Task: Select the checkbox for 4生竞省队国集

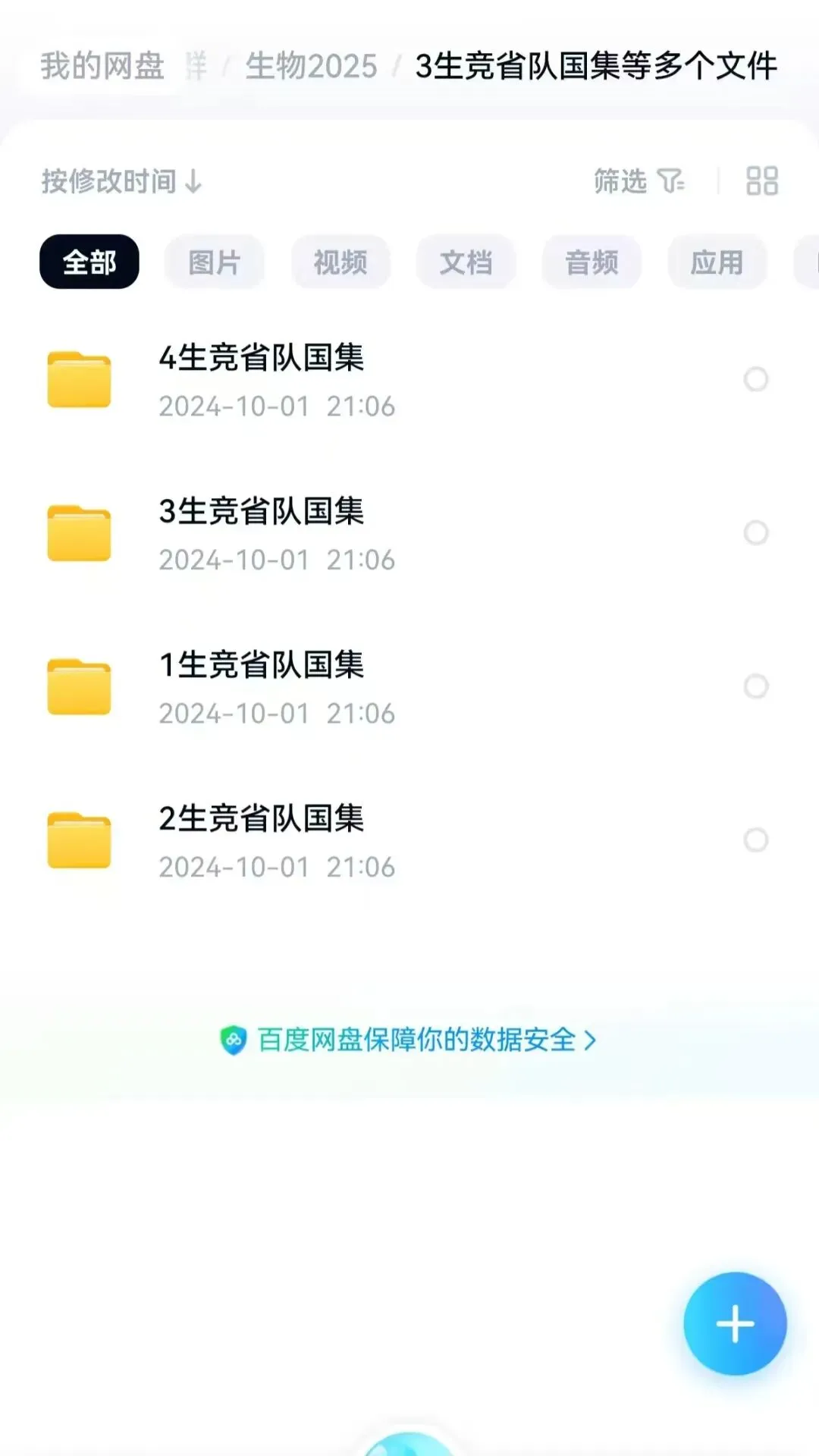Action: [x=756, y=379]
